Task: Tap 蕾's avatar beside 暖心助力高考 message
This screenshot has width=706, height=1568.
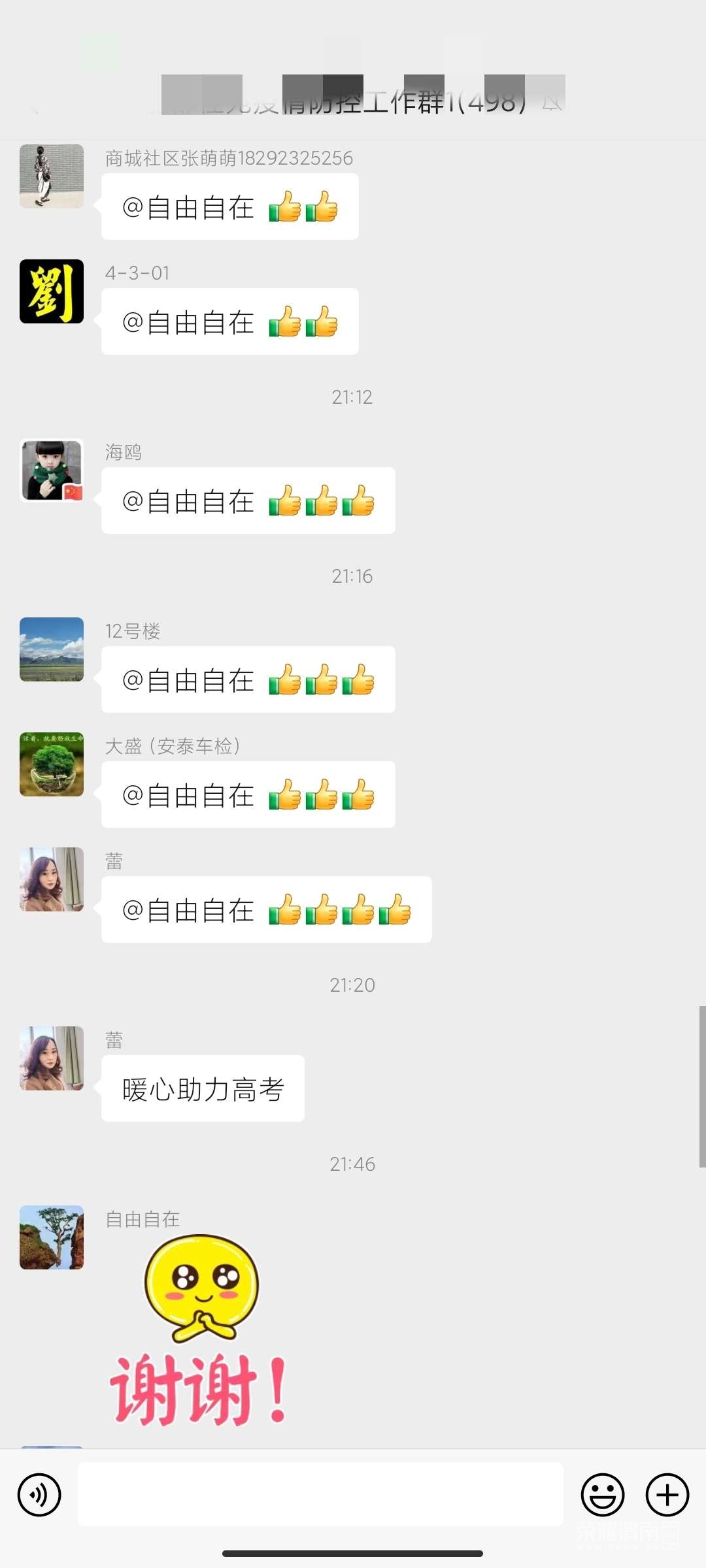Action: (52, 1058)
